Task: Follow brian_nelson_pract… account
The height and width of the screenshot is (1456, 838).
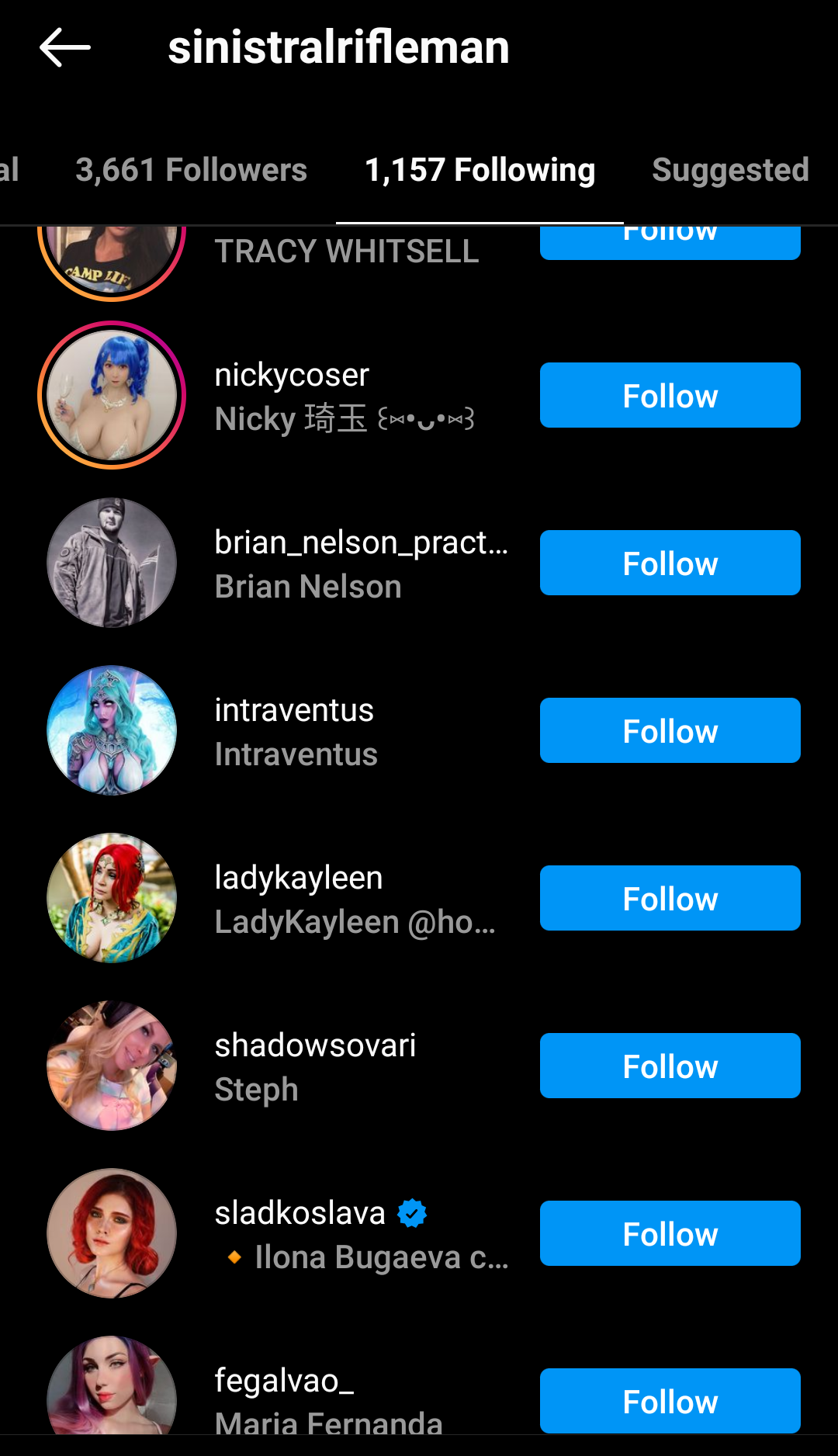Action: click(x=670, y=563)
